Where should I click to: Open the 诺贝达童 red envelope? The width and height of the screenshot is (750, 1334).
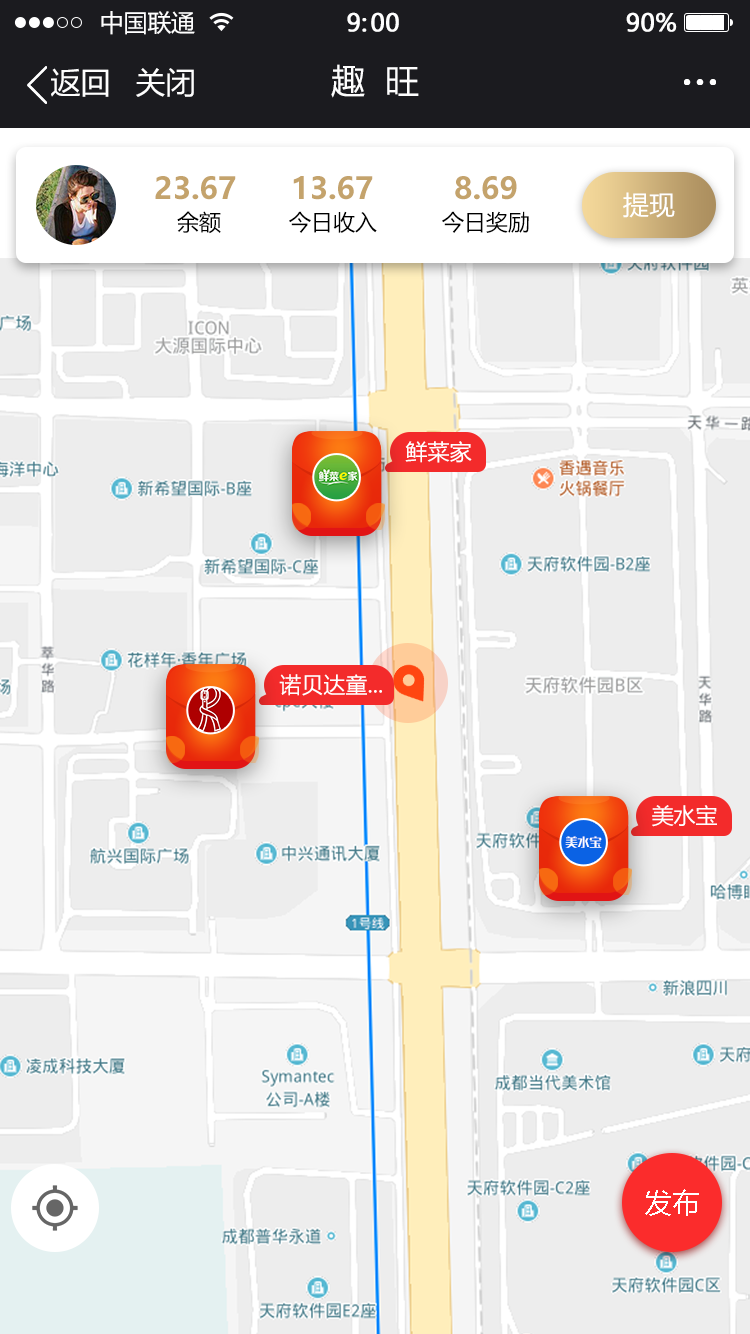[x=211, y=716]
